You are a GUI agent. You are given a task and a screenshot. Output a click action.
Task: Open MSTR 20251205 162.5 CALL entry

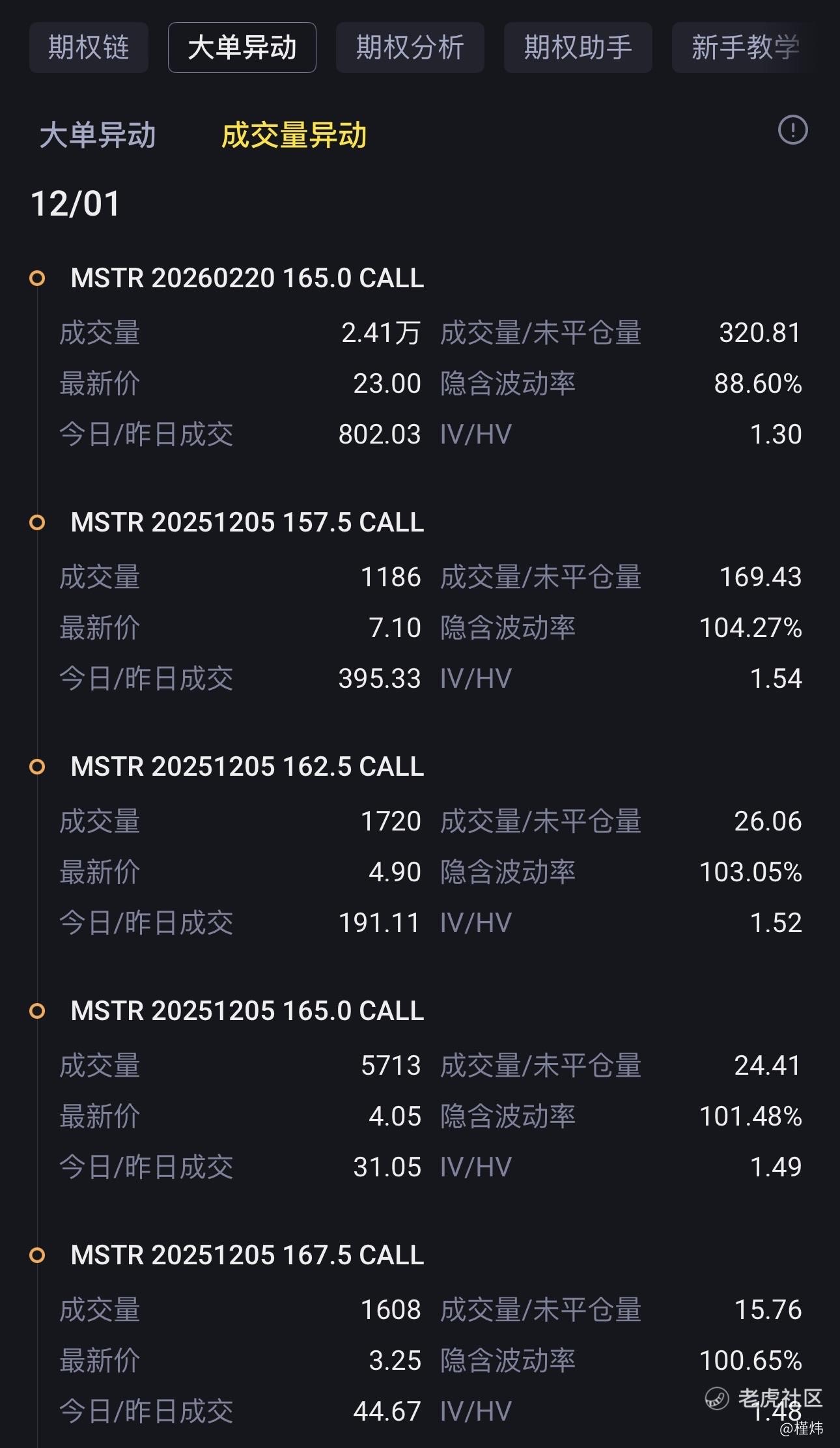(247, 767)
